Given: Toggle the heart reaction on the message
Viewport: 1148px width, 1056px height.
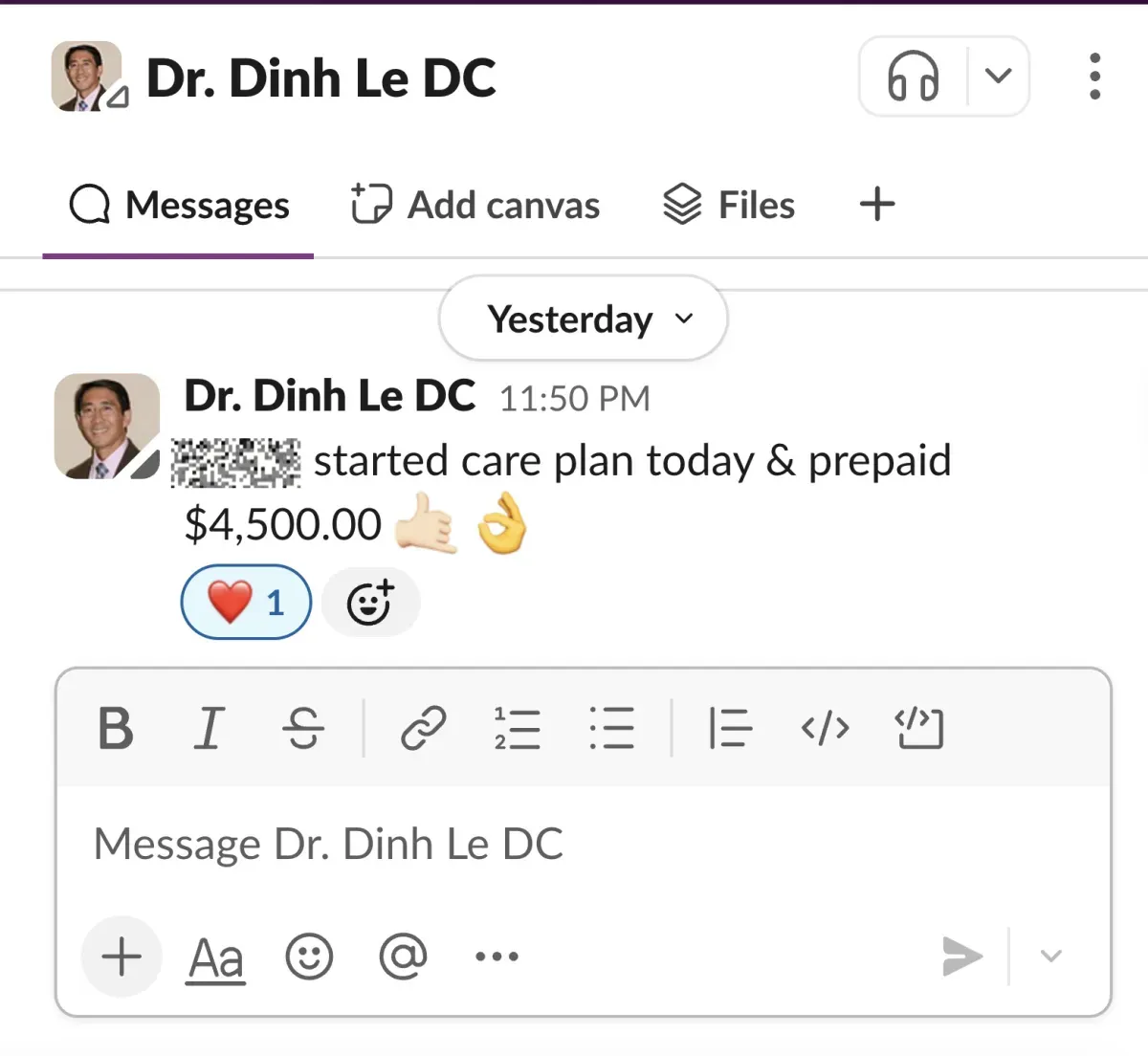Looking at the screenshot, I should click(246, 603).
